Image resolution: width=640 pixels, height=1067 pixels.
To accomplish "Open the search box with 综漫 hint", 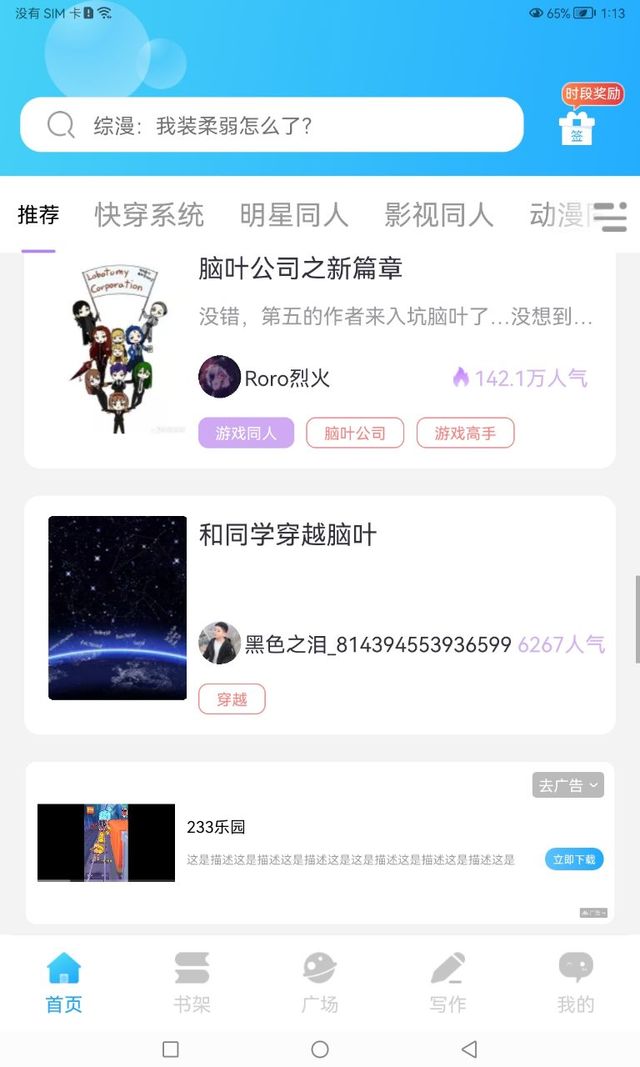I will pyautogui.click(x=272, y=125).
